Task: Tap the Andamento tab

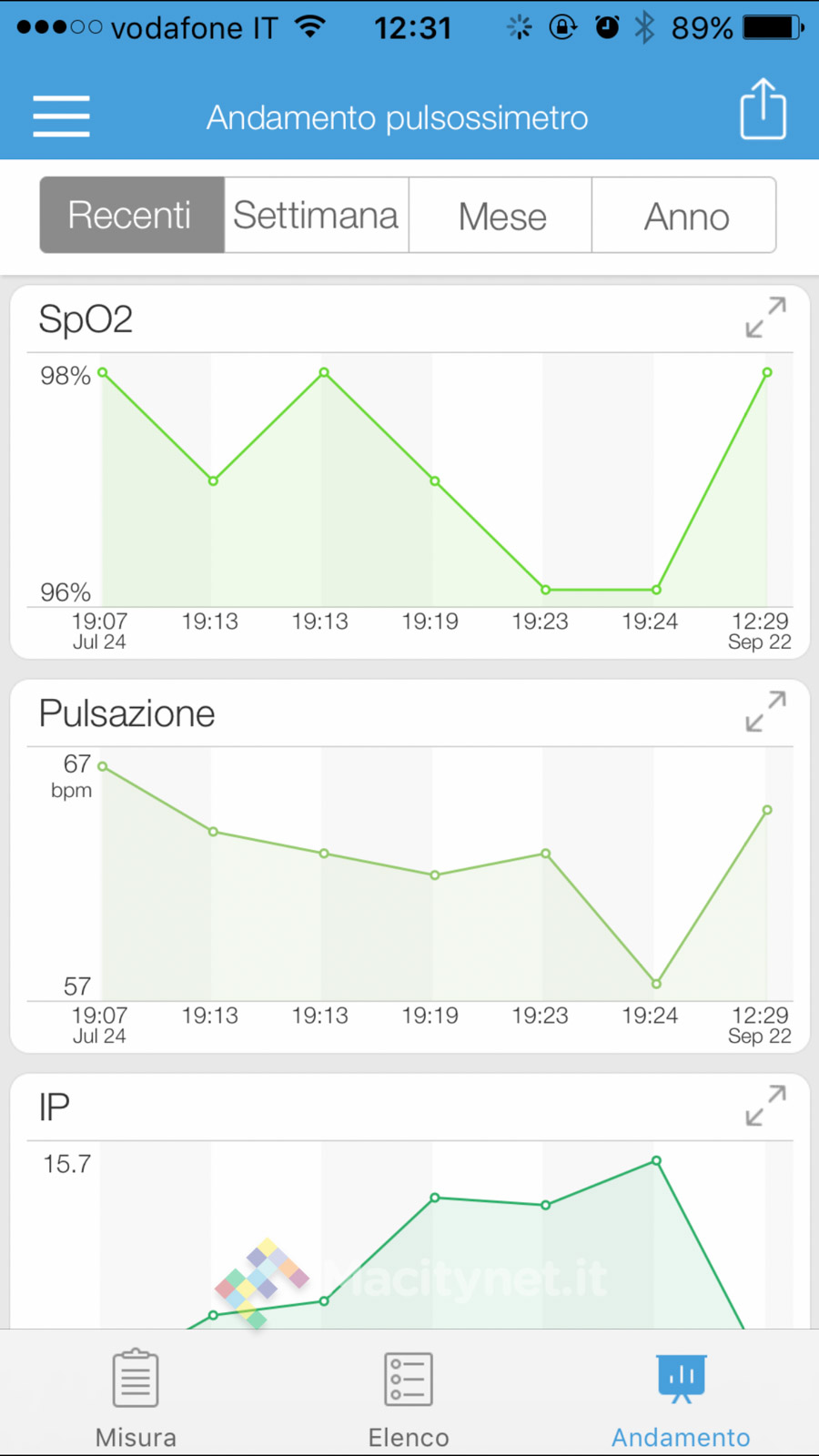Action: click(681, 1397)
